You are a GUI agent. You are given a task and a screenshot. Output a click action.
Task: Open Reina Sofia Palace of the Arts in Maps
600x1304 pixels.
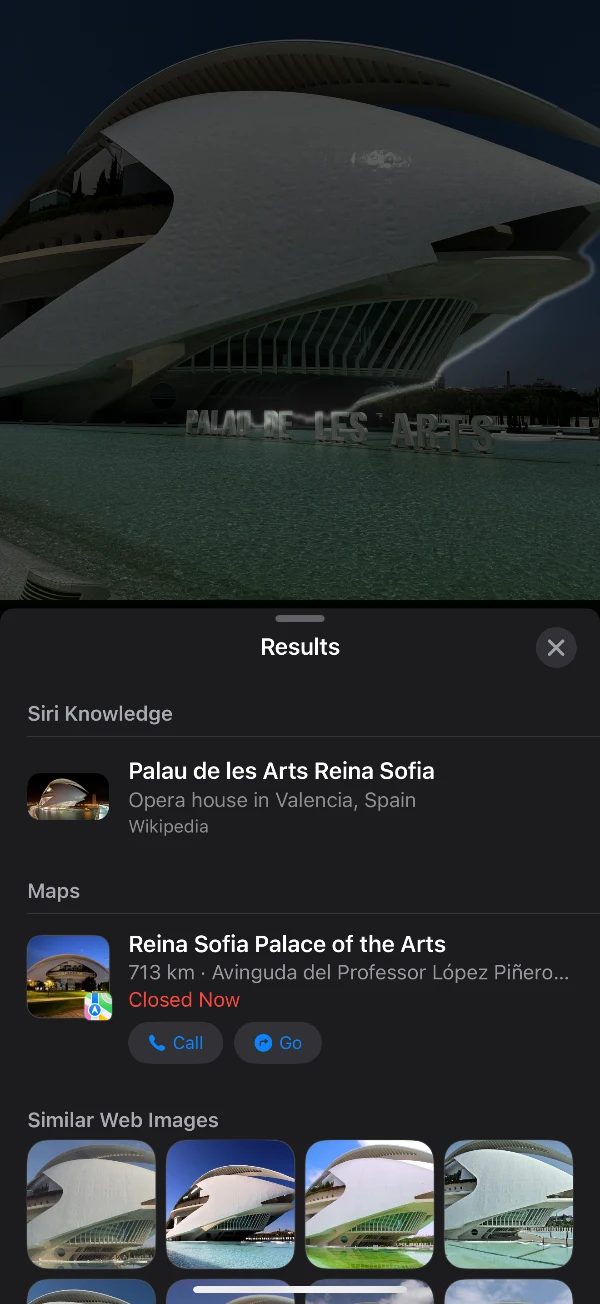[x=300, y=973]
